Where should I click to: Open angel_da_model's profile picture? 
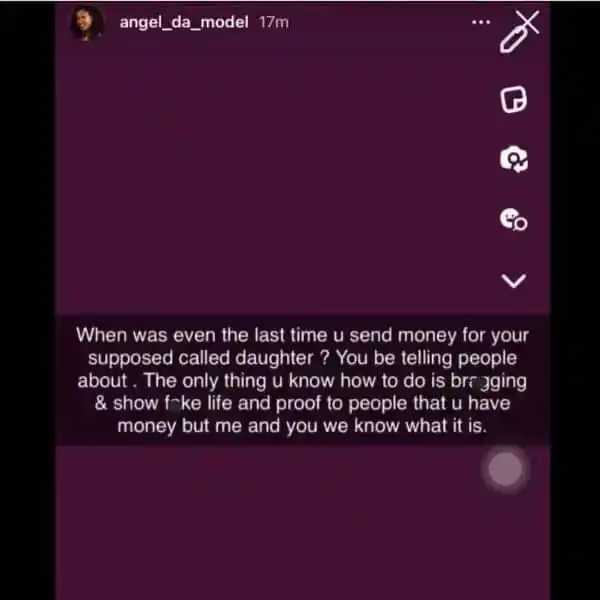[85, 23]
